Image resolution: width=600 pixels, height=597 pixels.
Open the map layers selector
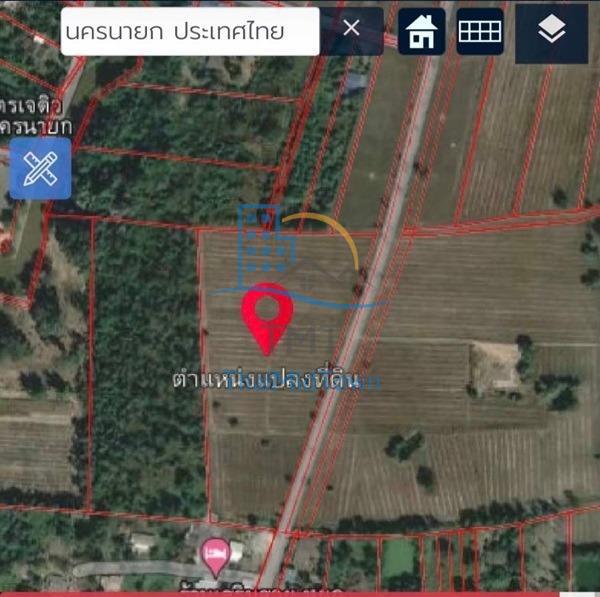551,32
